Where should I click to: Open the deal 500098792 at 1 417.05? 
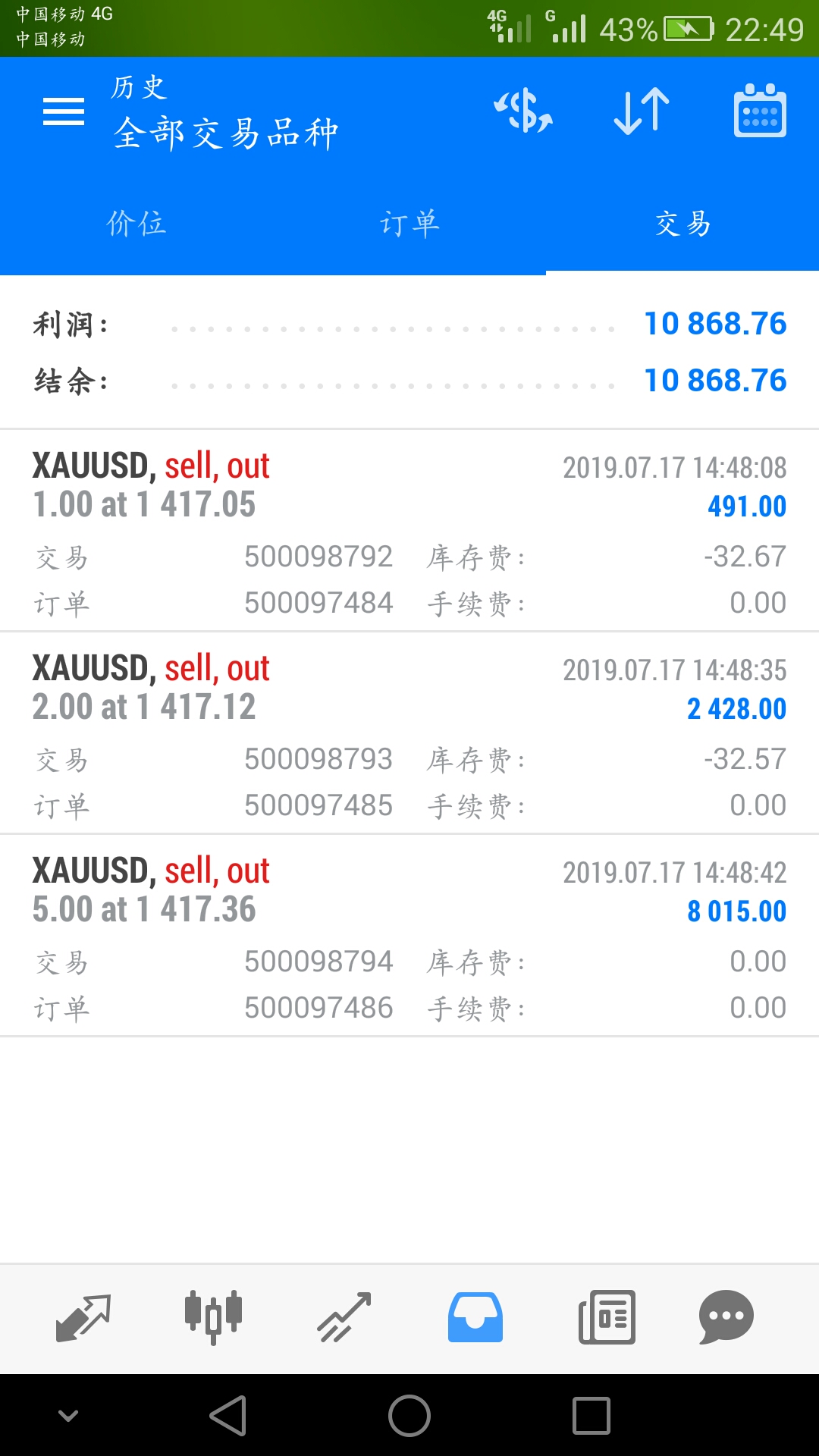coord(409,531)
